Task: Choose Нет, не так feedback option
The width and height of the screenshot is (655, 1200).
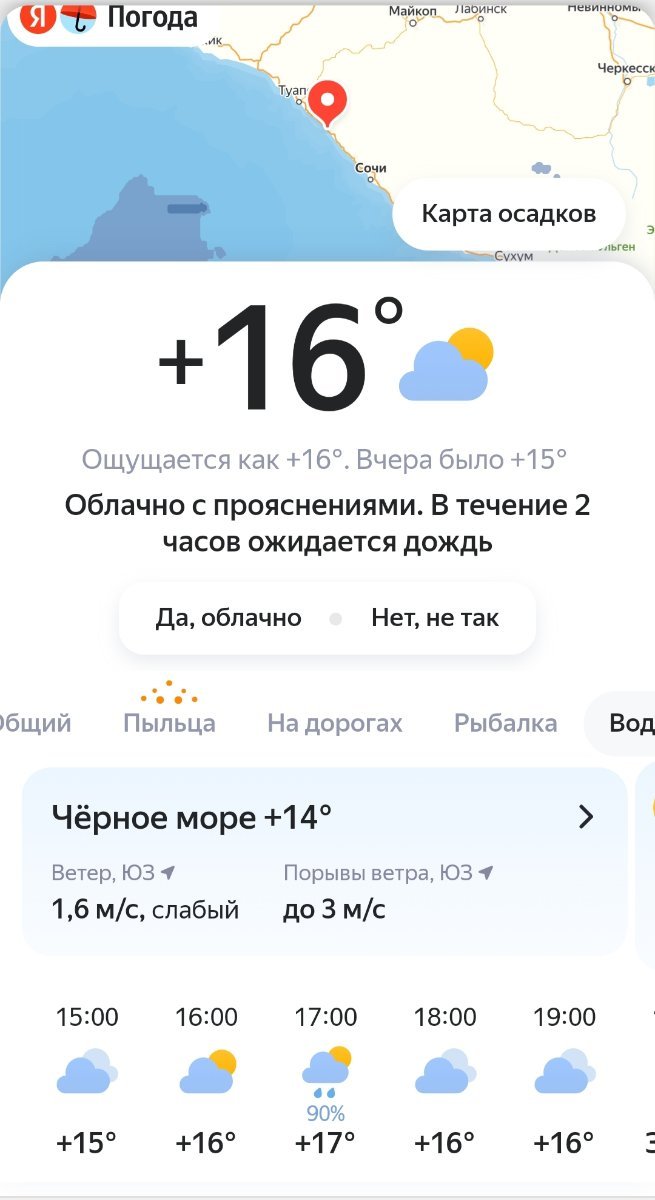Action: click(x=435, y=618)
